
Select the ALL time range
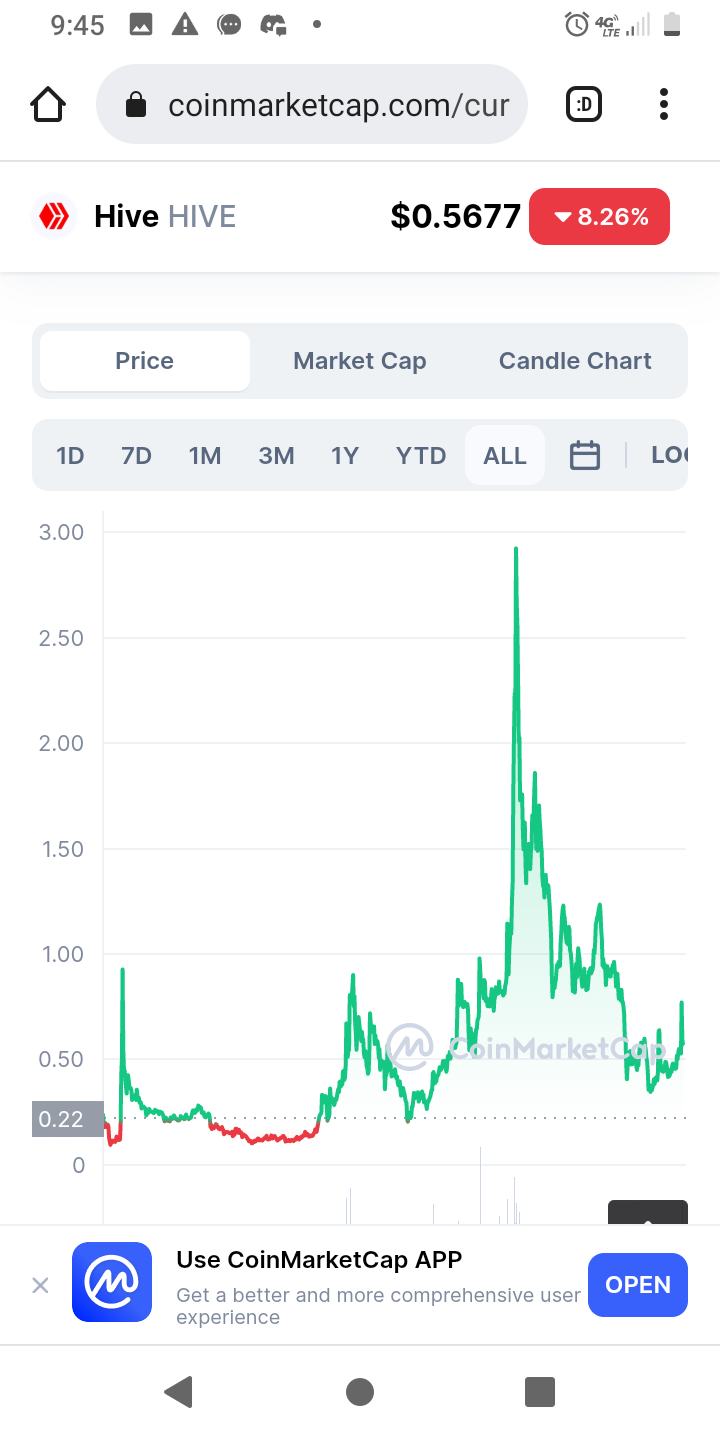pyautogui.click(x=505, y=456)
